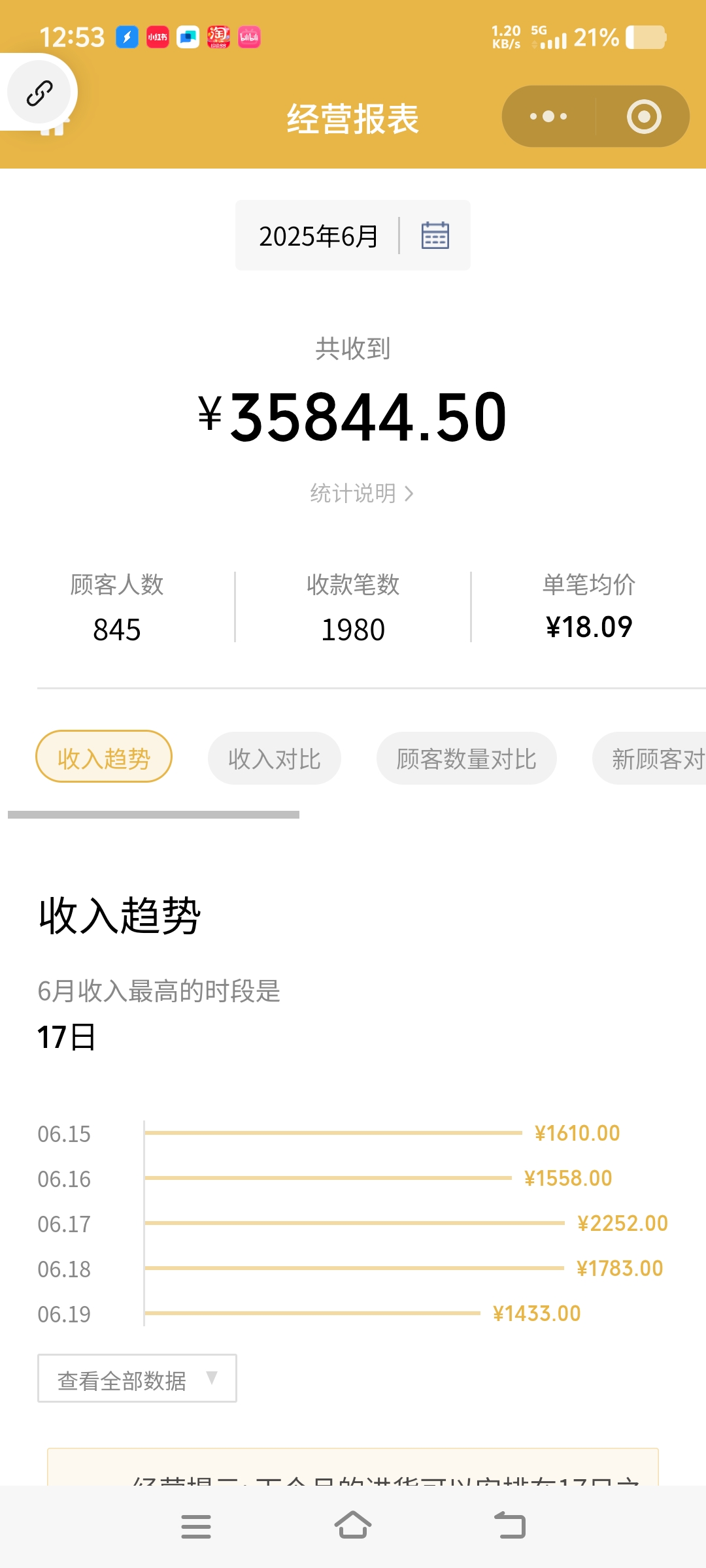The height and width of the screenshot is (1568, 706).
Task: View 统计说明 details
Action: (x=361, y=493)
